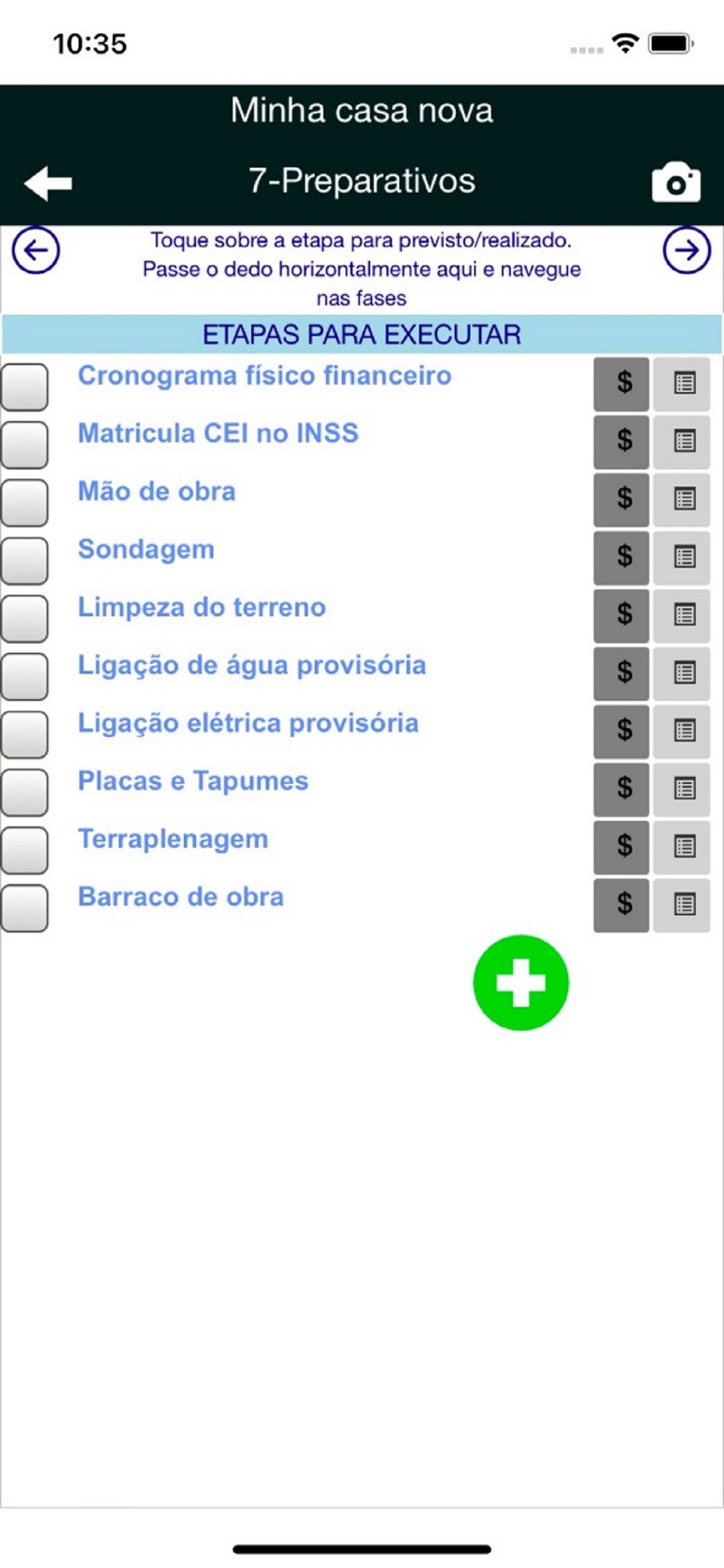Screen dimensions: 724x1568
Task: Open the Mão de obra stage
Action: tap(157, 492)
